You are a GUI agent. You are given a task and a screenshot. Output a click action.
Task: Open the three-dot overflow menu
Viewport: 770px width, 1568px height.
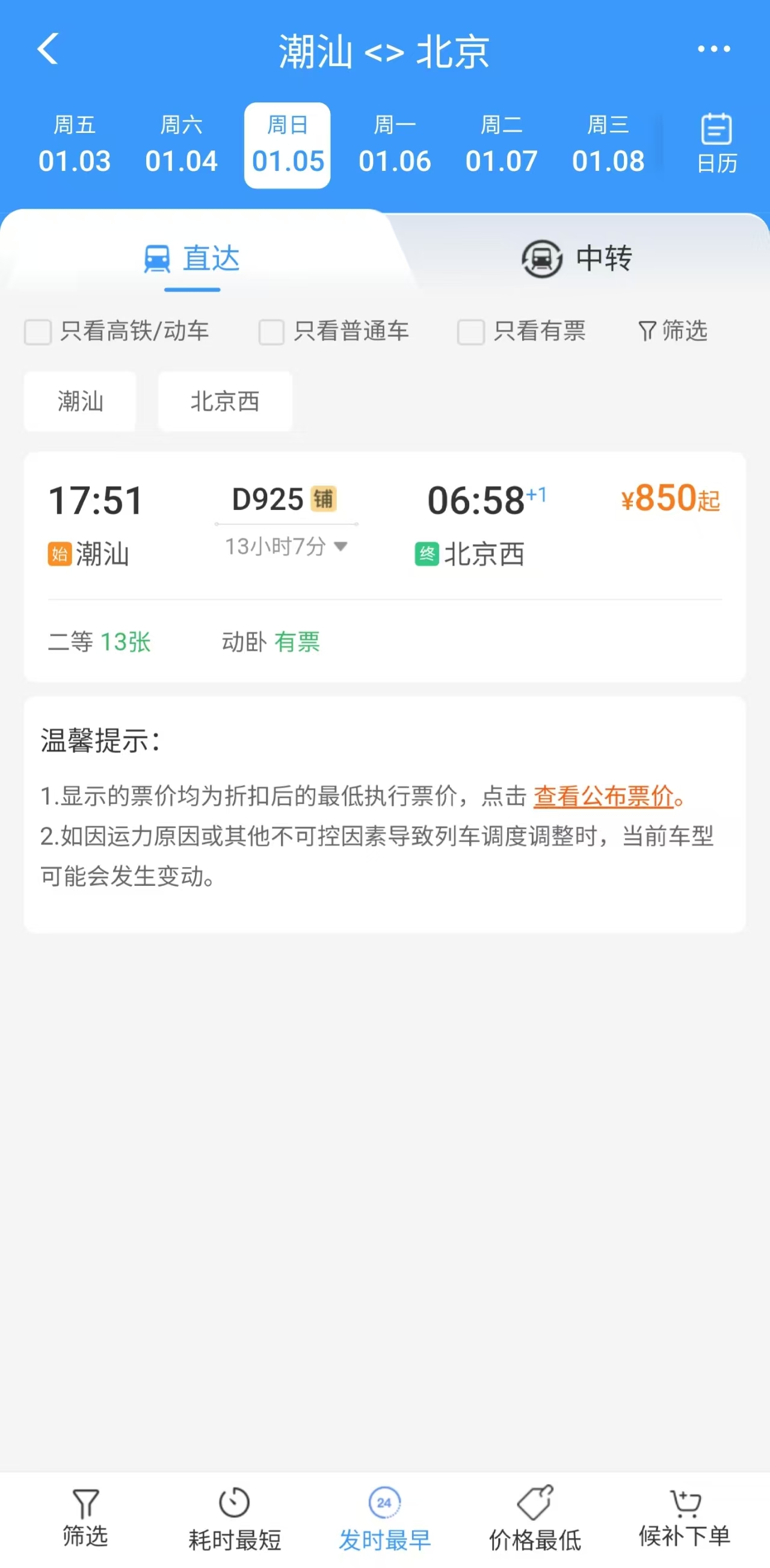click(713, 49)
